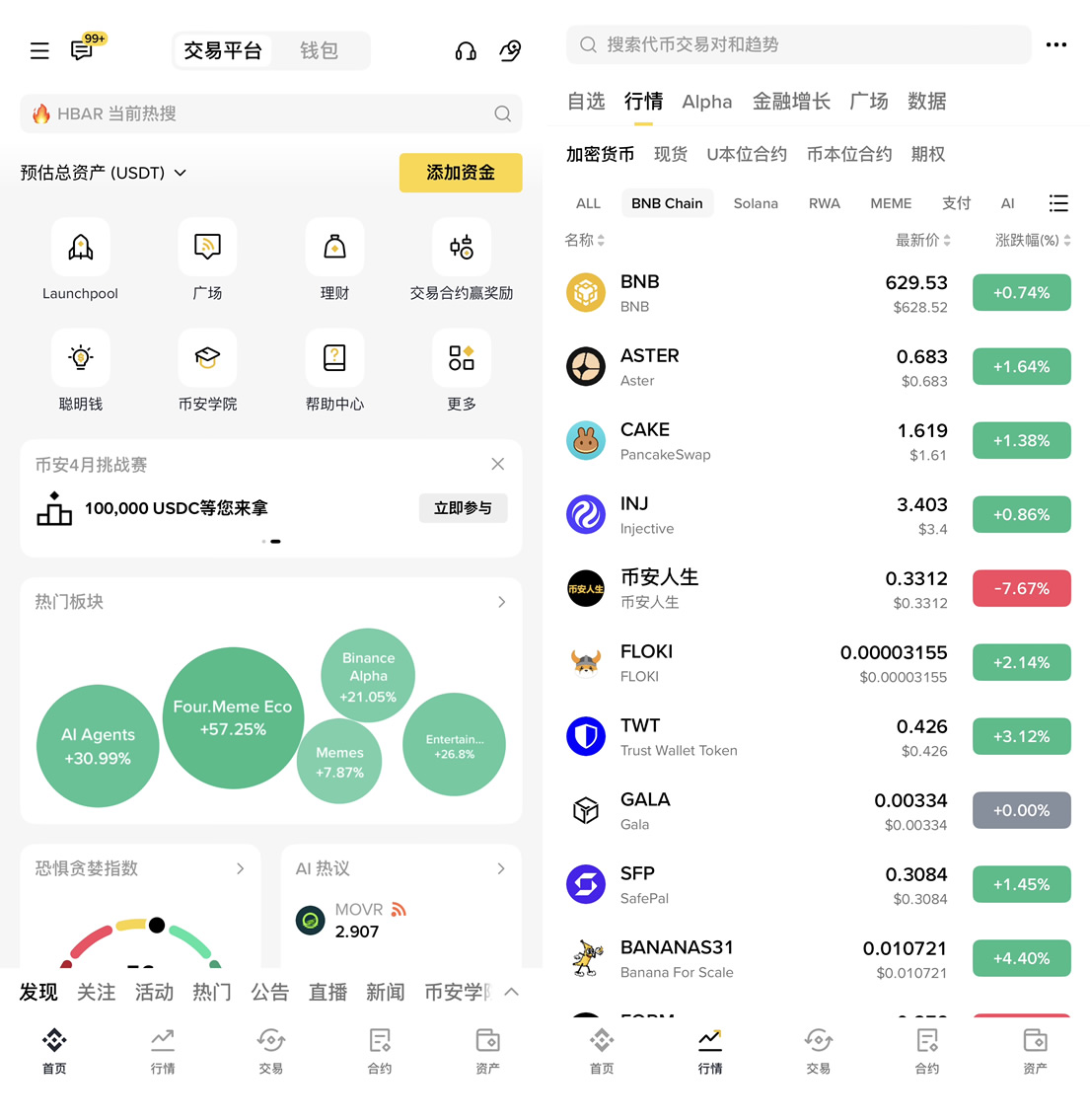Switch to the U本位合约 tab
This screenshot has height=1120, width=1090.
coord(747,154)
